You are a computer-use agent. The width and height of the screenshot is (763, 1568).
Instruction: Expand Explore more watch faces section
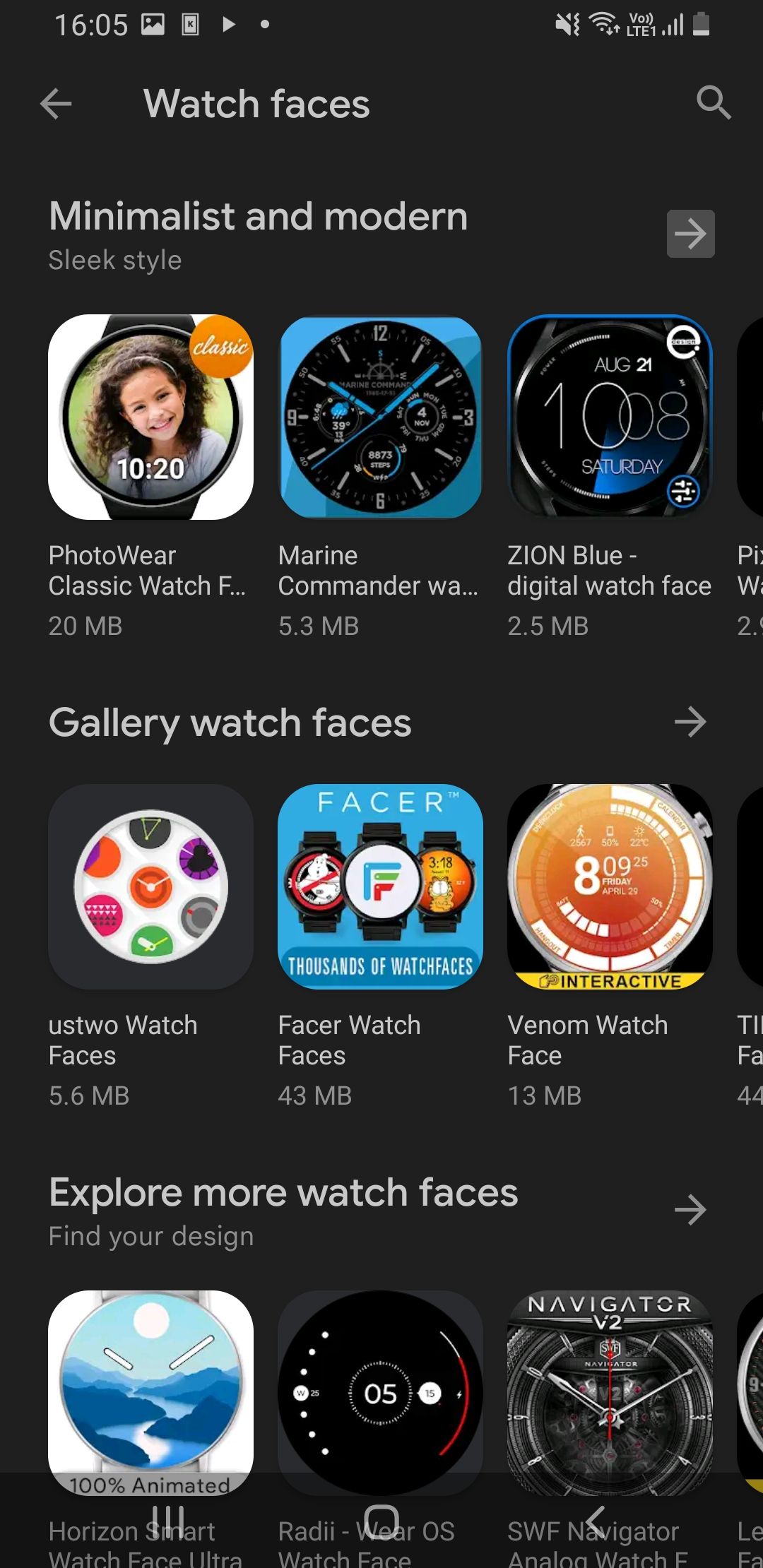[690, 1210]
